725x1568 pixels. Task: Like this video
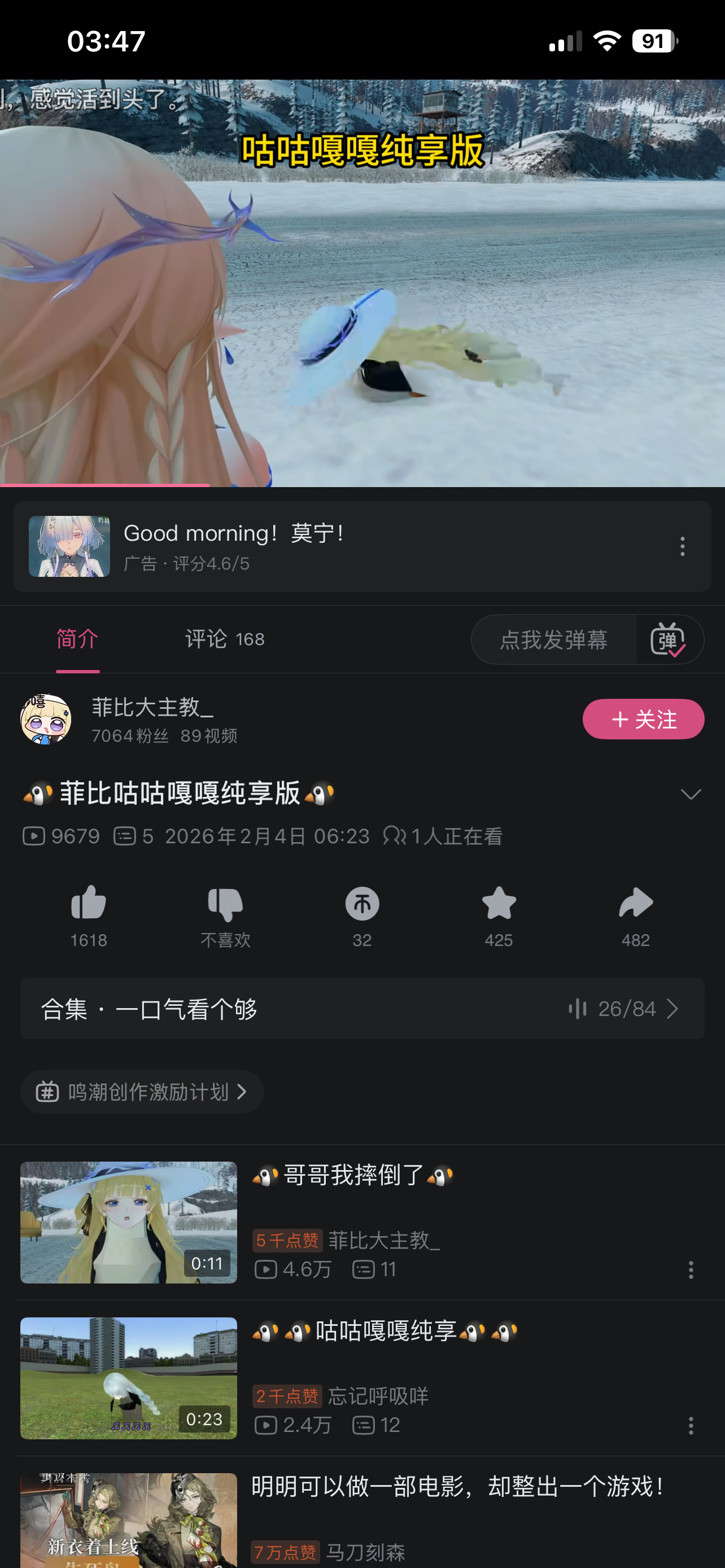[x=89, y=916]
